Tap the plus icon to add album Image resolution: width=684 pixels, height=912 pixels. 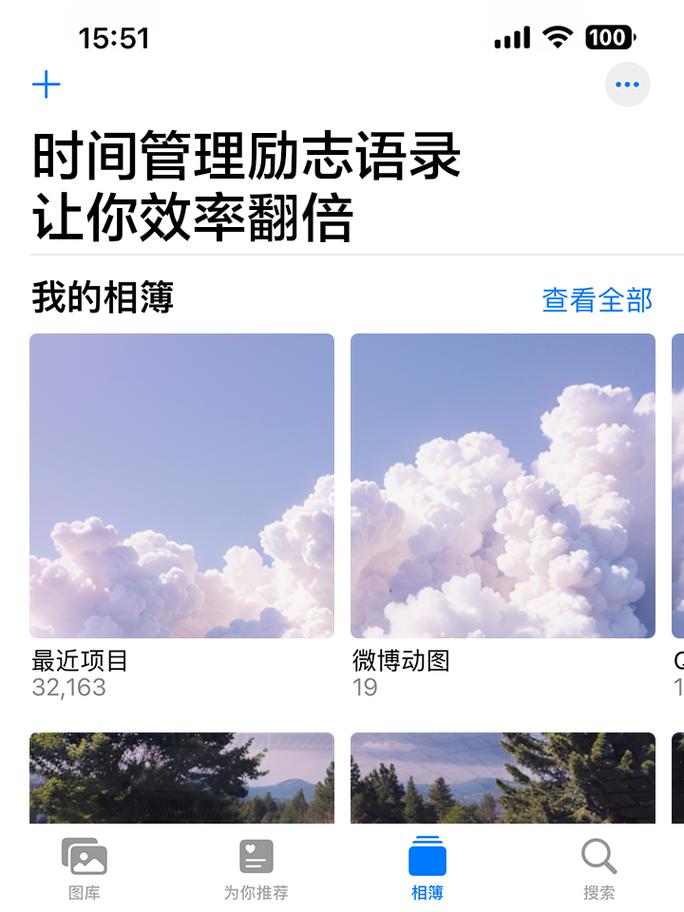tap(46, 85)
